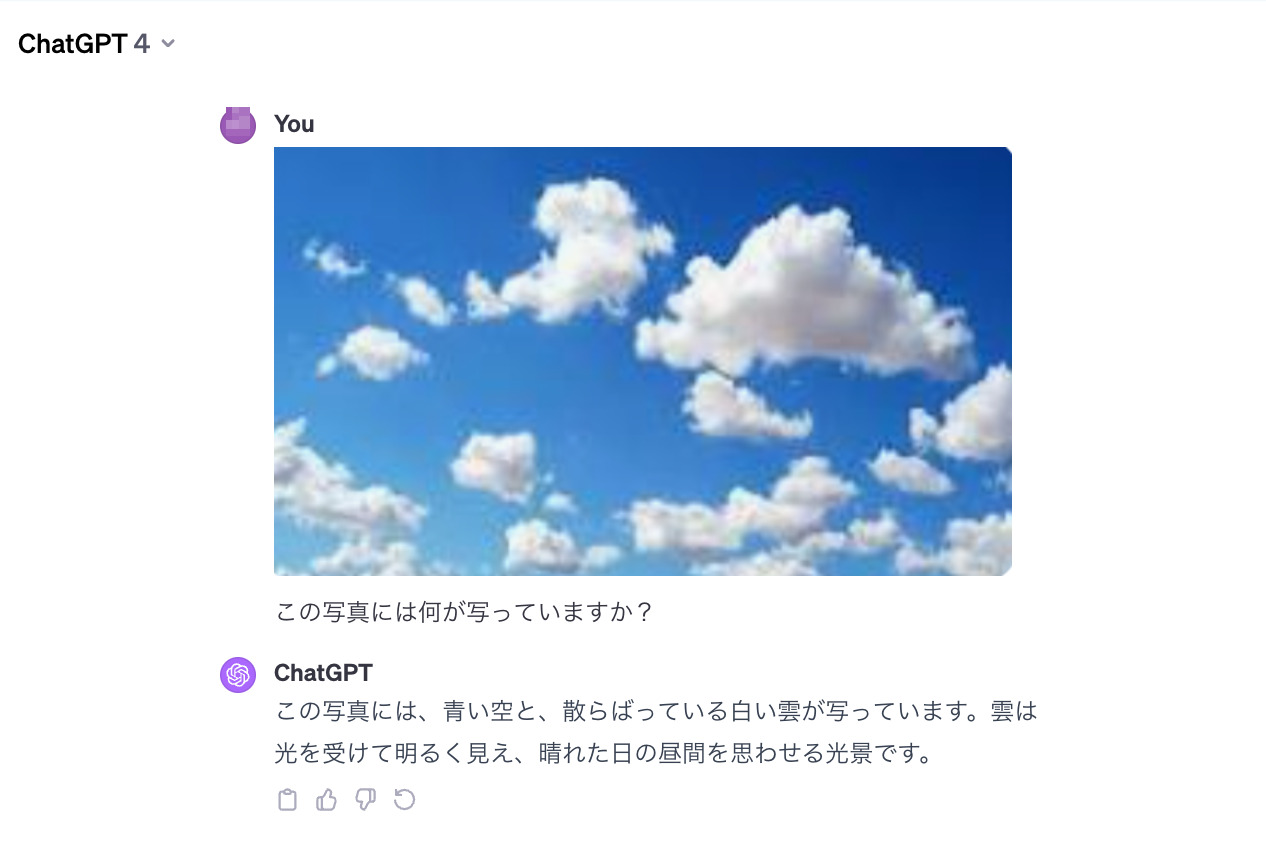Viewport: 1266px width, 846px height.
Task: Give the response a thumbs down
Action: coord(365,800)
